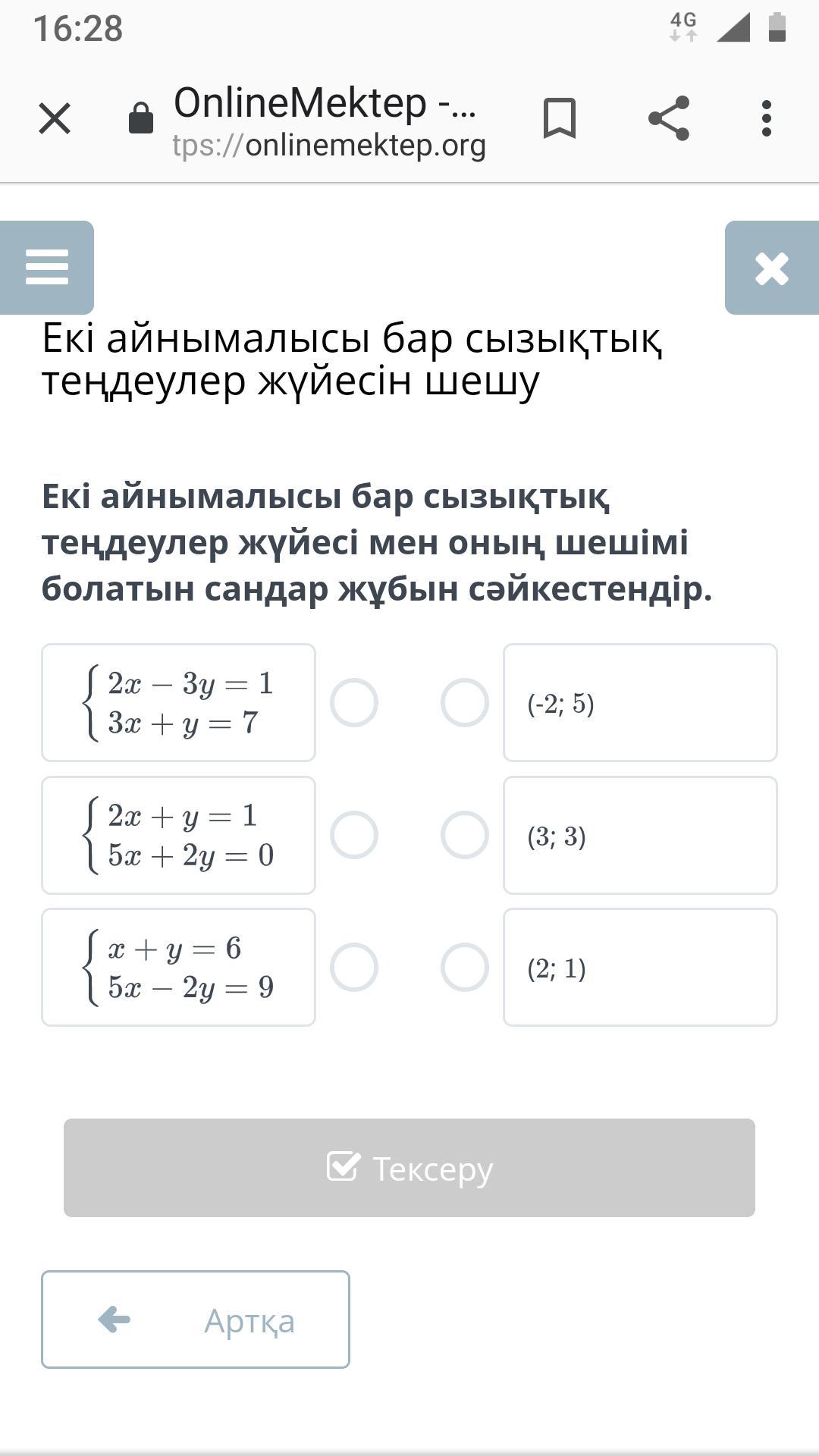819x1456 pixels.
Task: Dismiss lesson with the gray X button
Action: [x=772, y=268]
